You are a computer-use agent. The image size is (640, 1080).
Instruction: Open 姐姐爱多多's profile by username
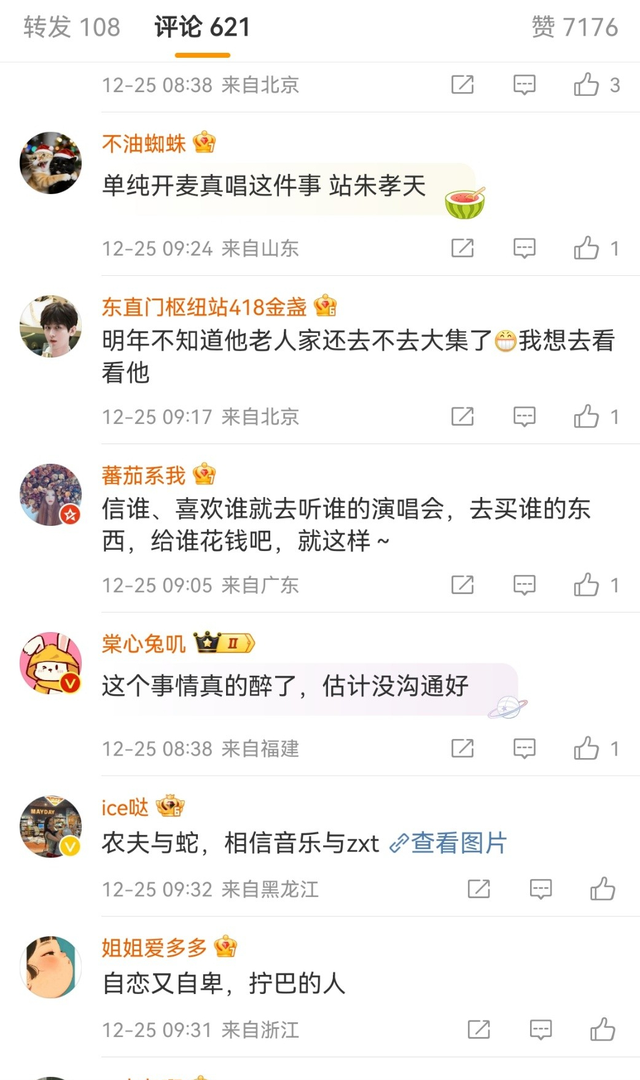(x=154, y=947)
